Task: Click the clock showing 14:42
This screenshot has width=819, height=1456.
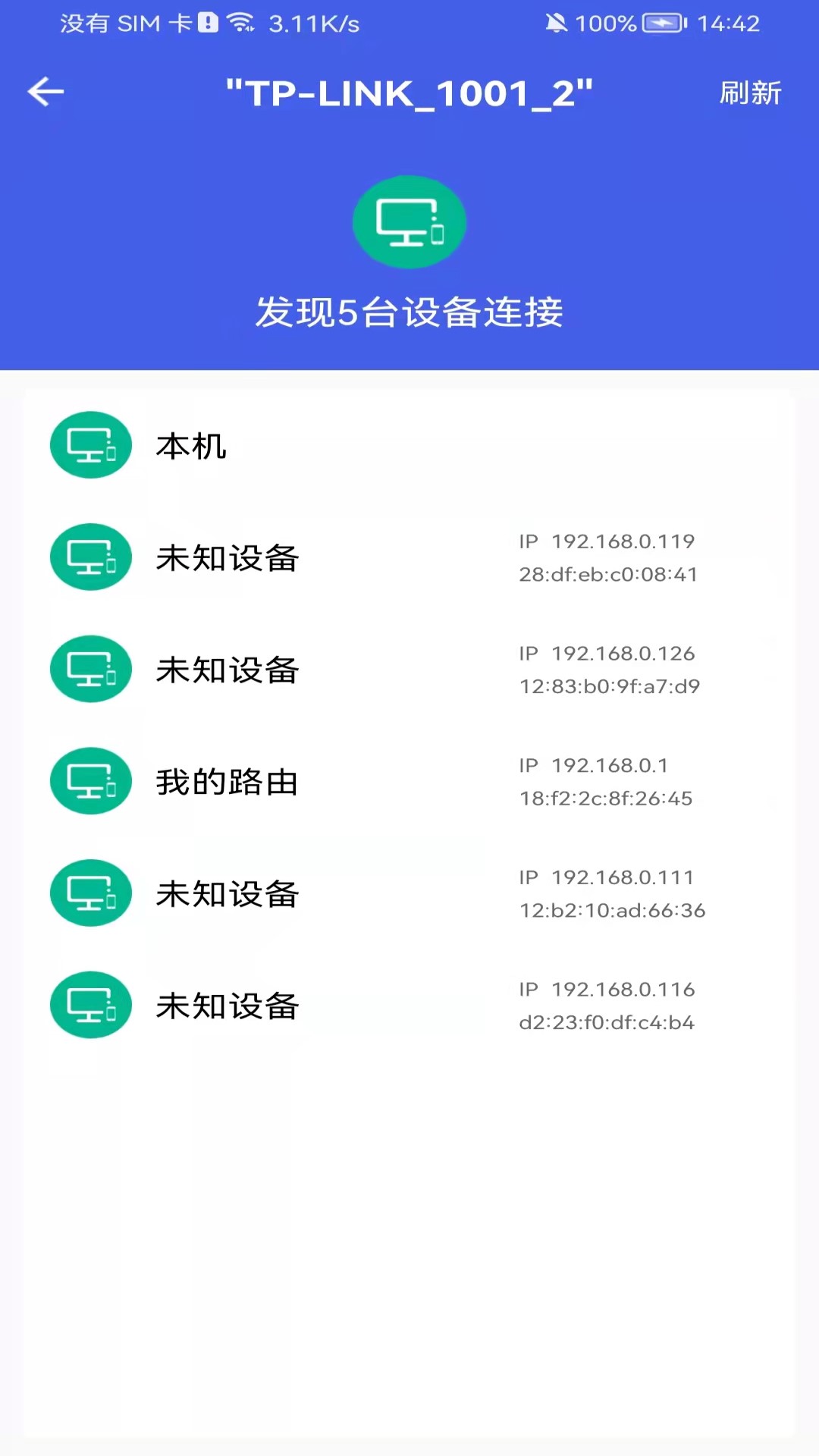Action: click(x=730, y=23)
